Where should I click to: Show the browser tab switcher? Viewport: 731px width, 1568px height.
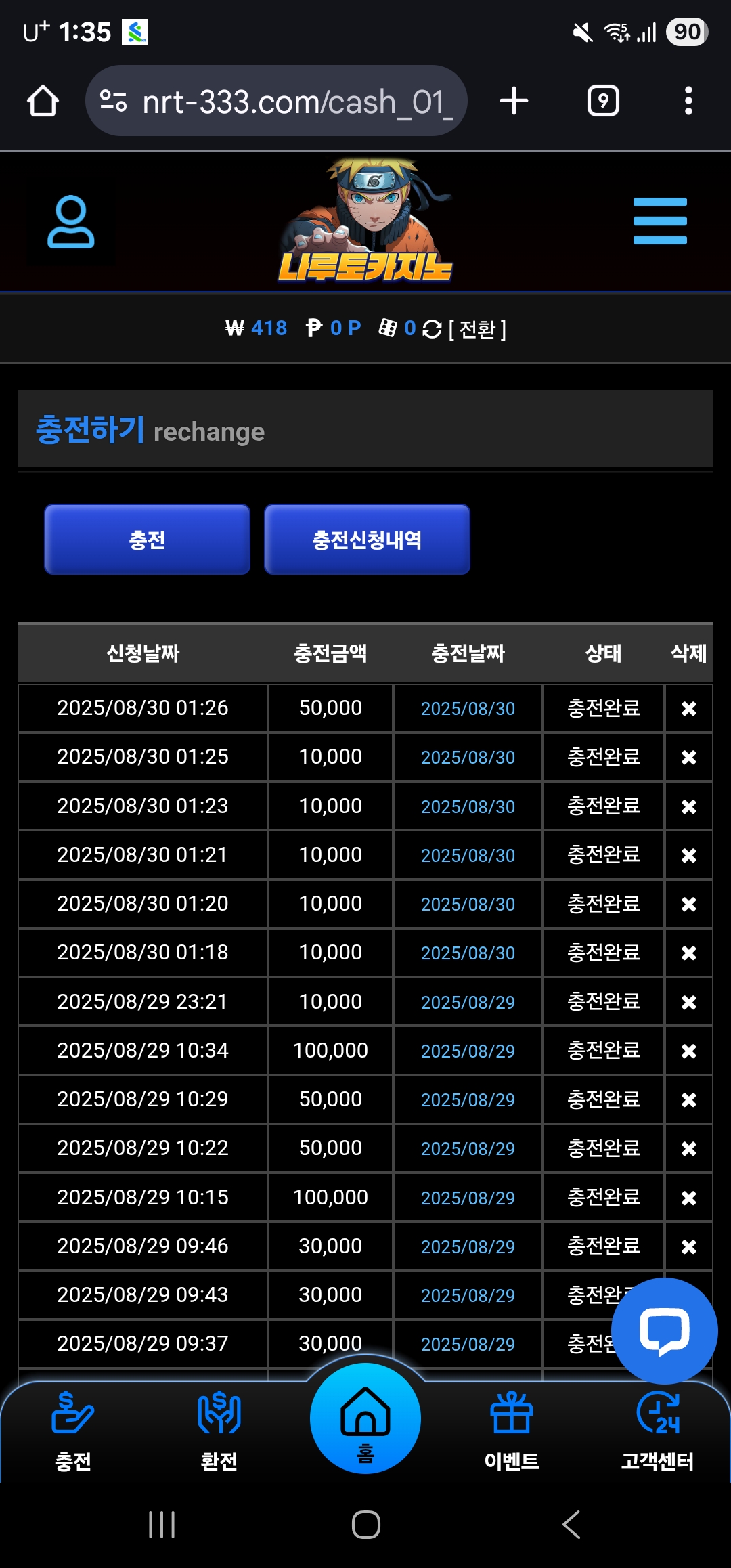point(602,101)
